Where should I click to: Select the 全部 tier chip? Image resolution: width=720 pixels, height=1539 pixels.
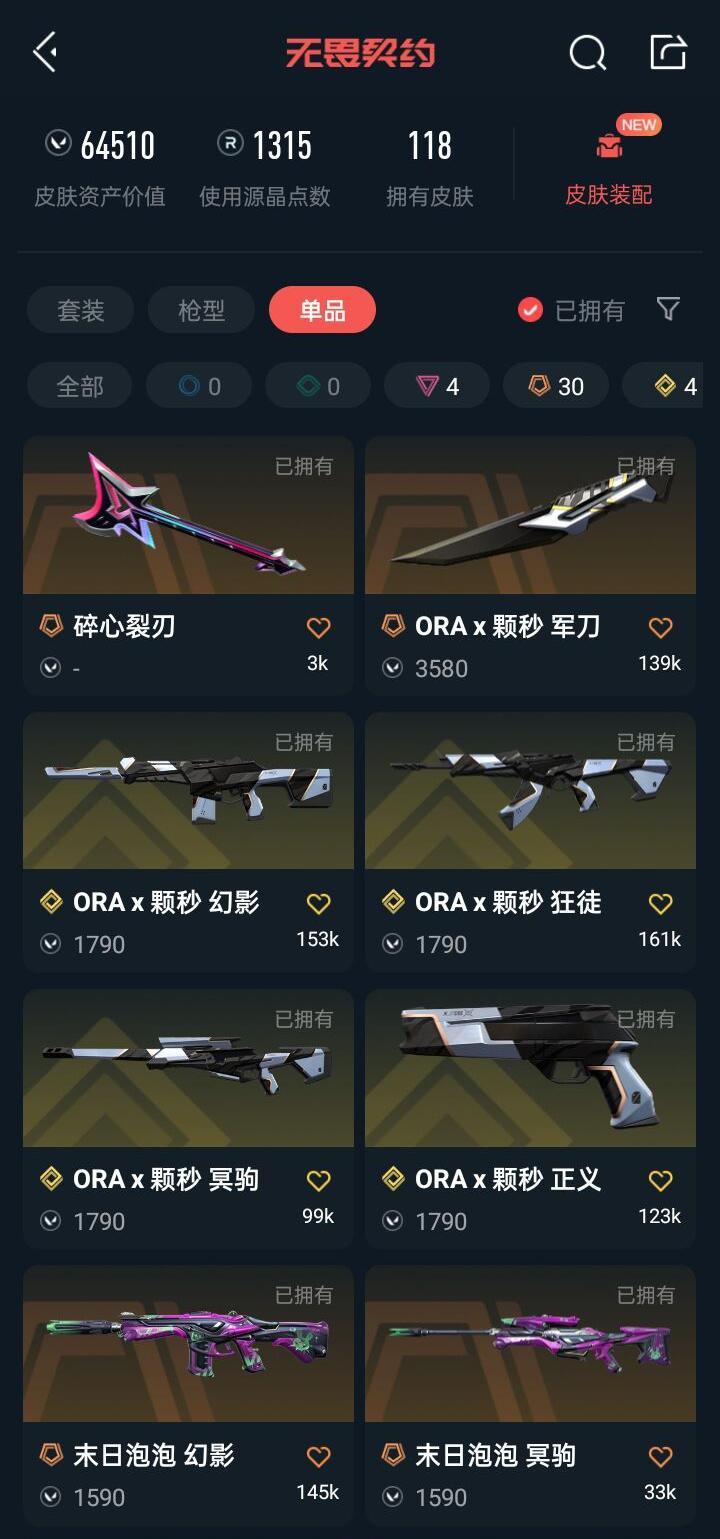coord(80,386)
